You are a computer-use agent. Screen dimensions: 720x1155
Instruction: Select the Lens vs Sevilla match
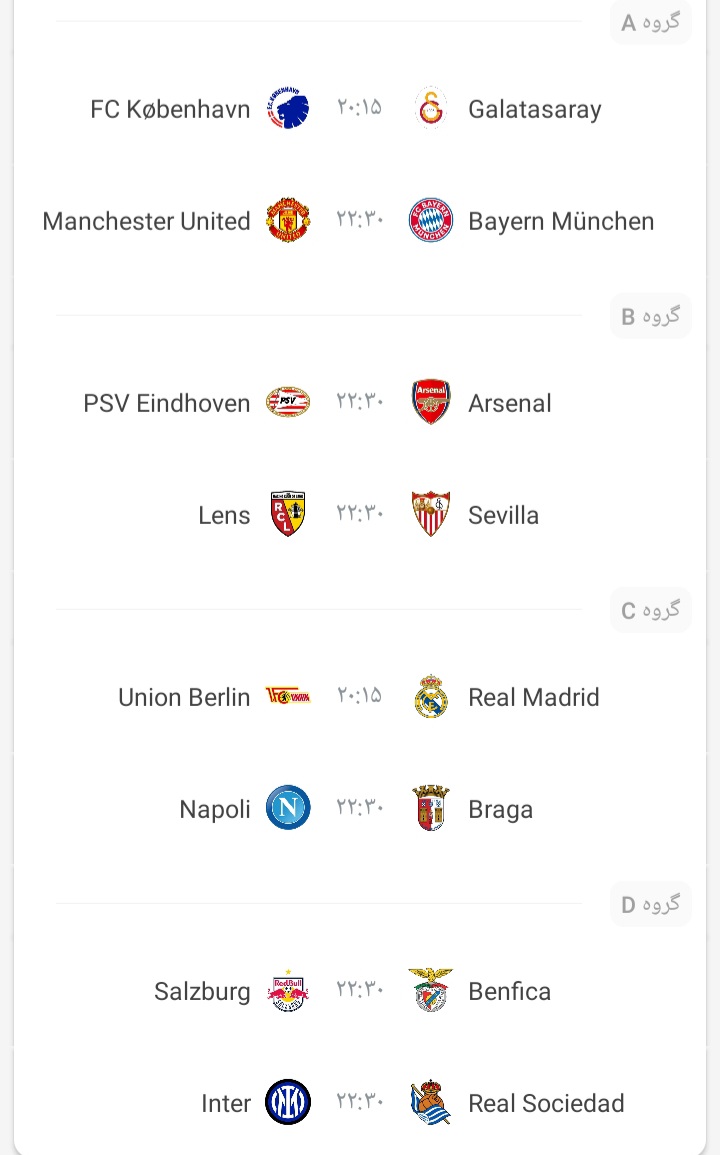(360, 515)
